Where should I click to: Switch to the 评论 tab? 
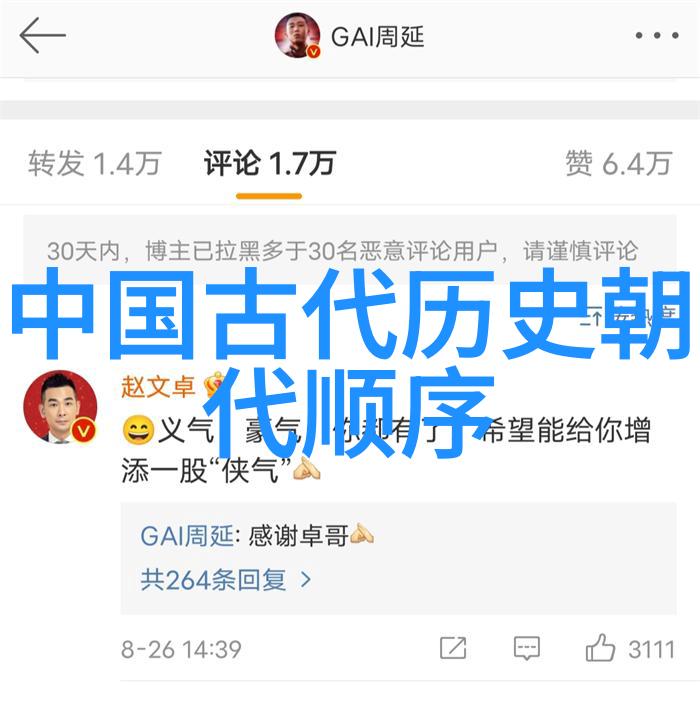(269, 163)
